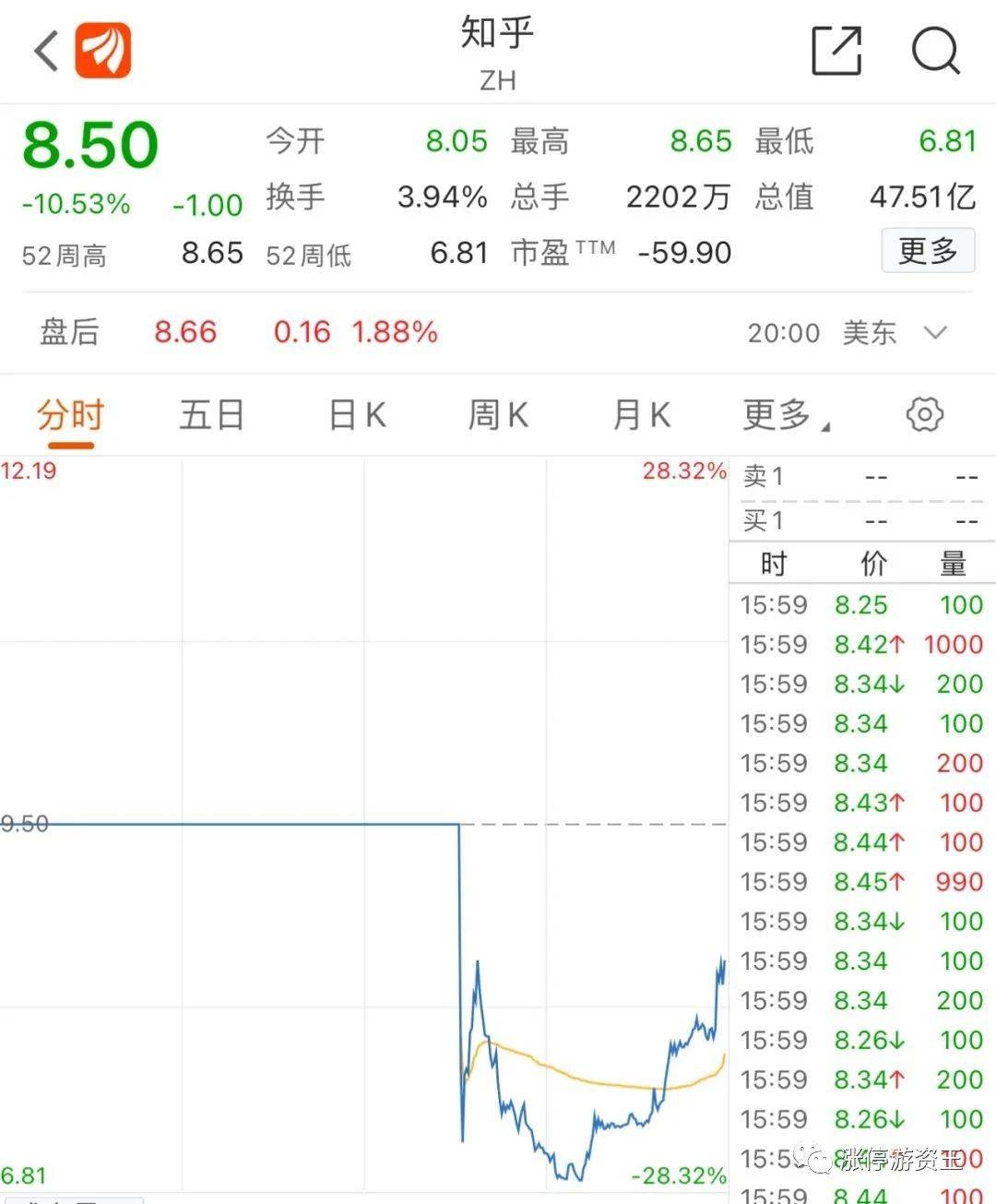Viewport: 996px width, 1204px height.
Task: Open the search magnifier icon
Action: pyautogui.click(x=936, y=50)
